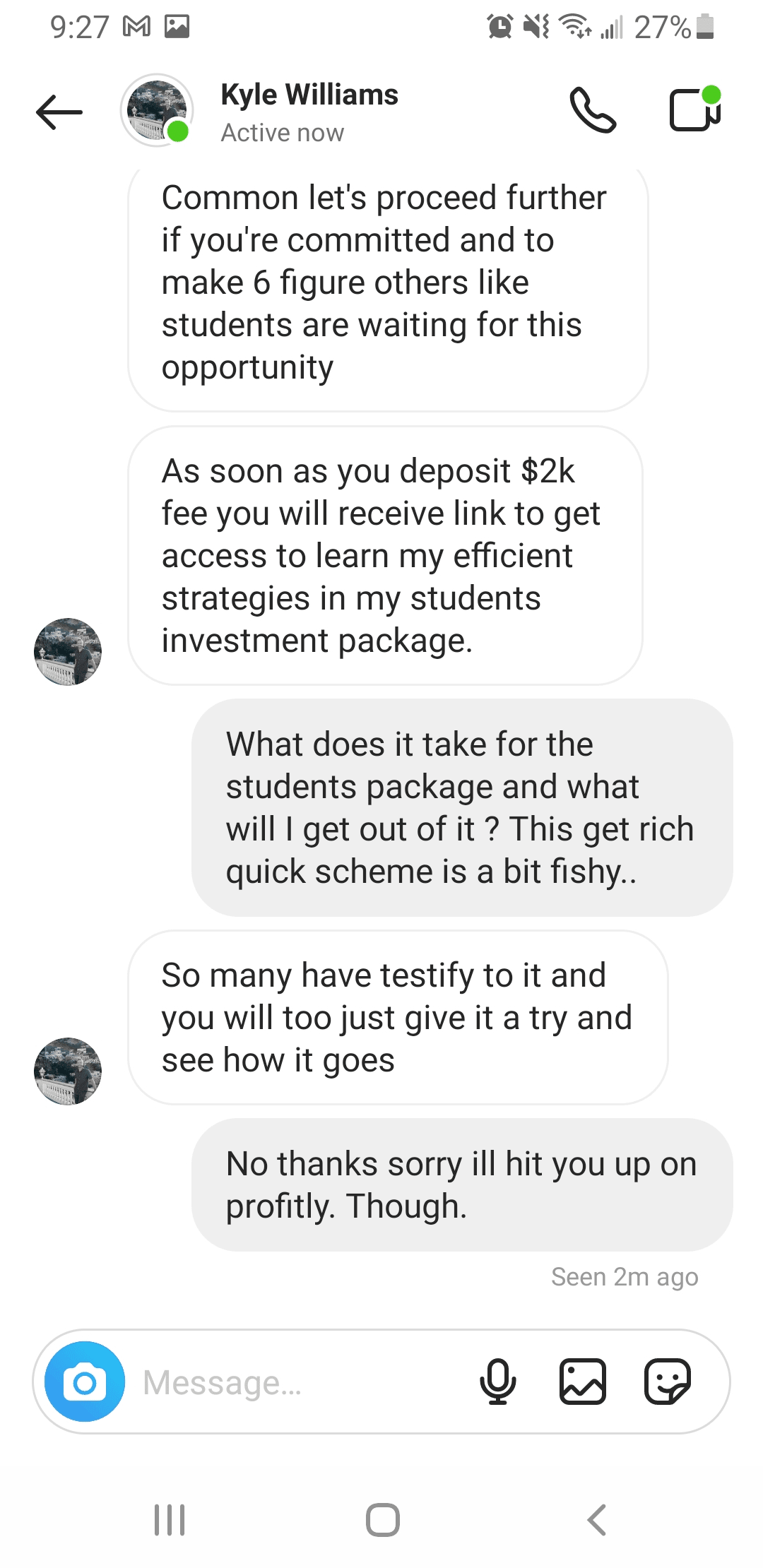The image size is (763, 1568).
Task: Start a video chat with Kyle Williams
Action: (x=694, y=109)
